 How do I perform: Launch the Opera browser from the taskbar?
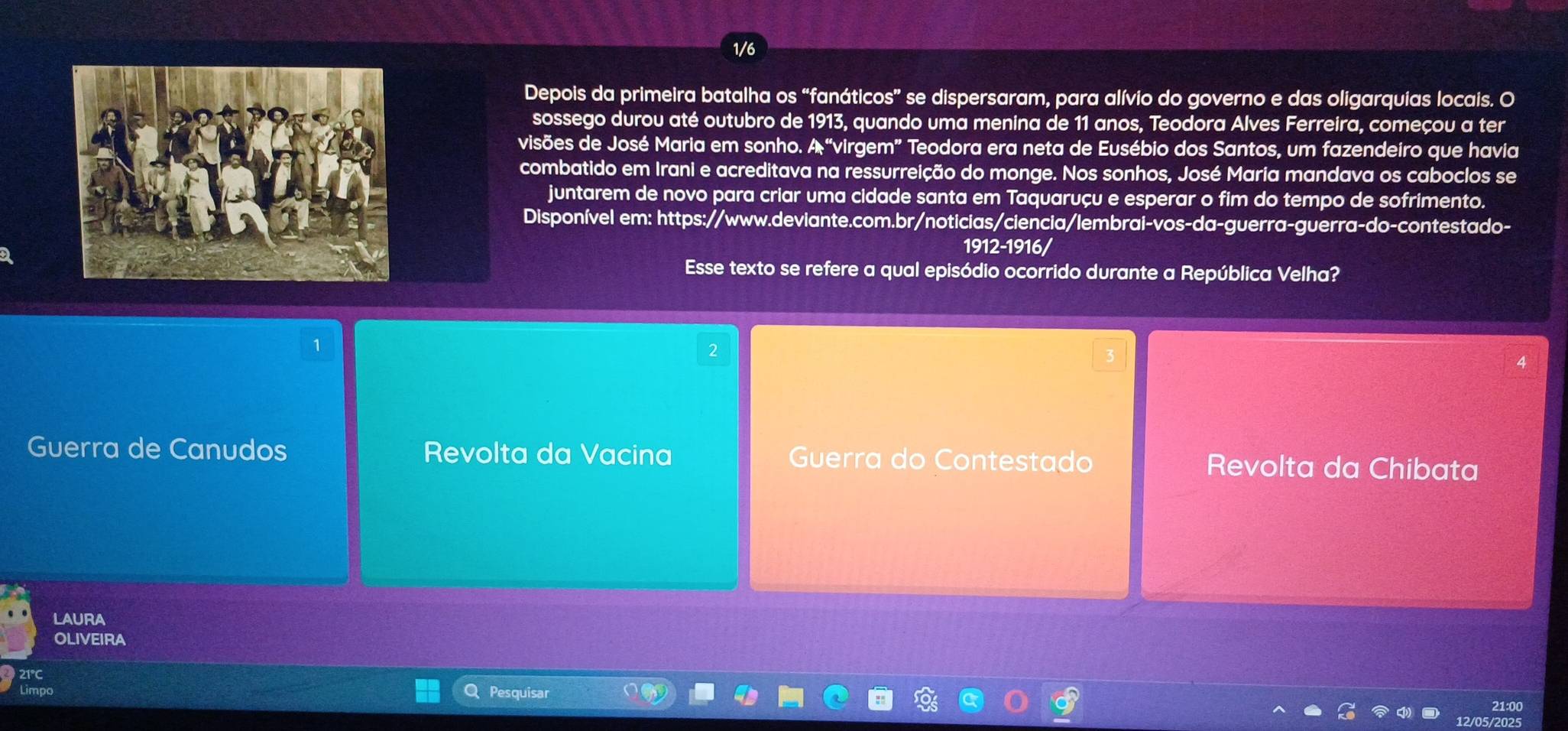1016,700
